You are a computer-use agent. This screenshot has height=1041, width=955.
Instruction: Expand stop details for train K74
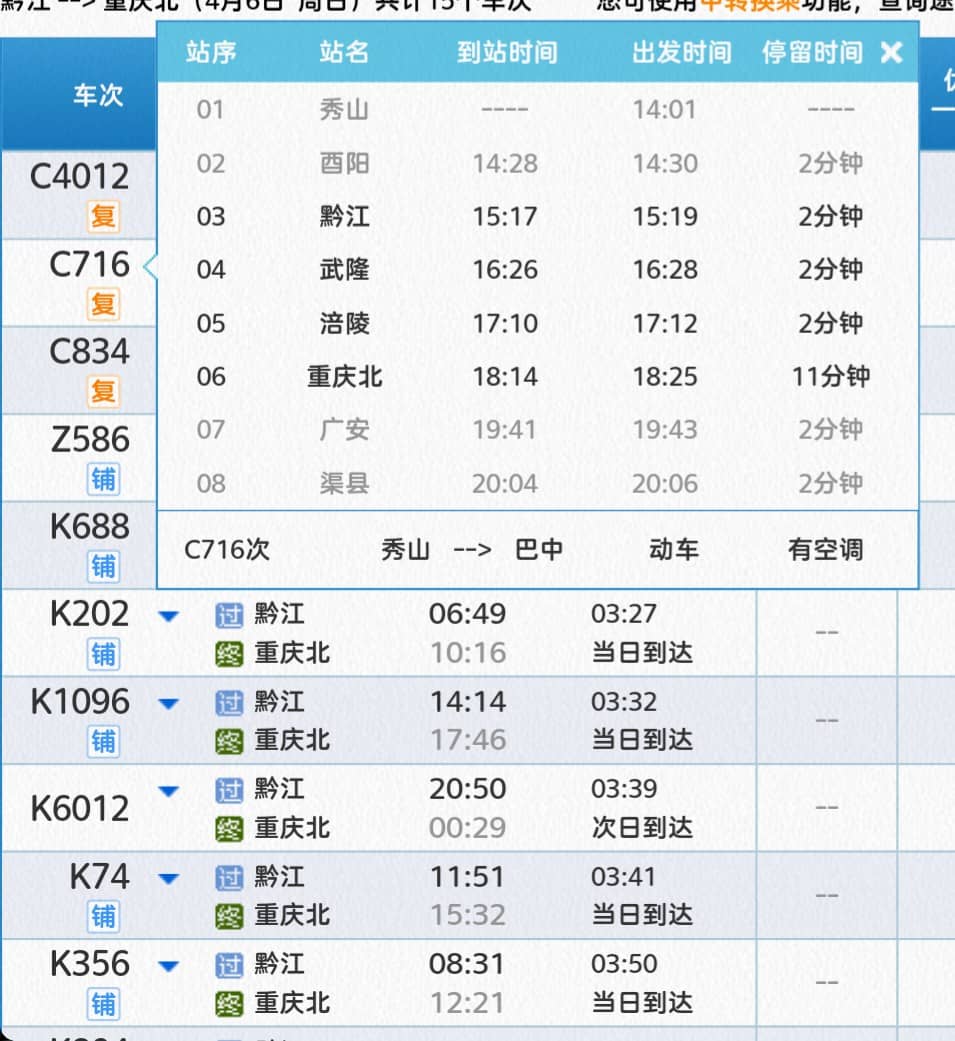pos(169,880)
